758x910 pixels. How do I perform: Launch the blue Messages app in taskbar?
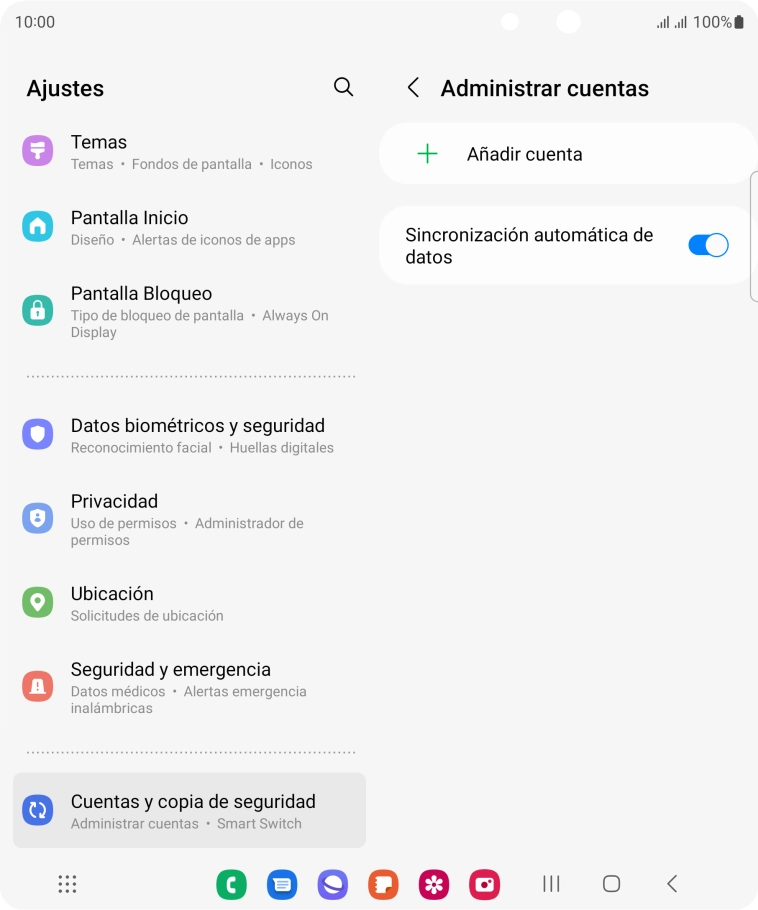click(282, 884)
